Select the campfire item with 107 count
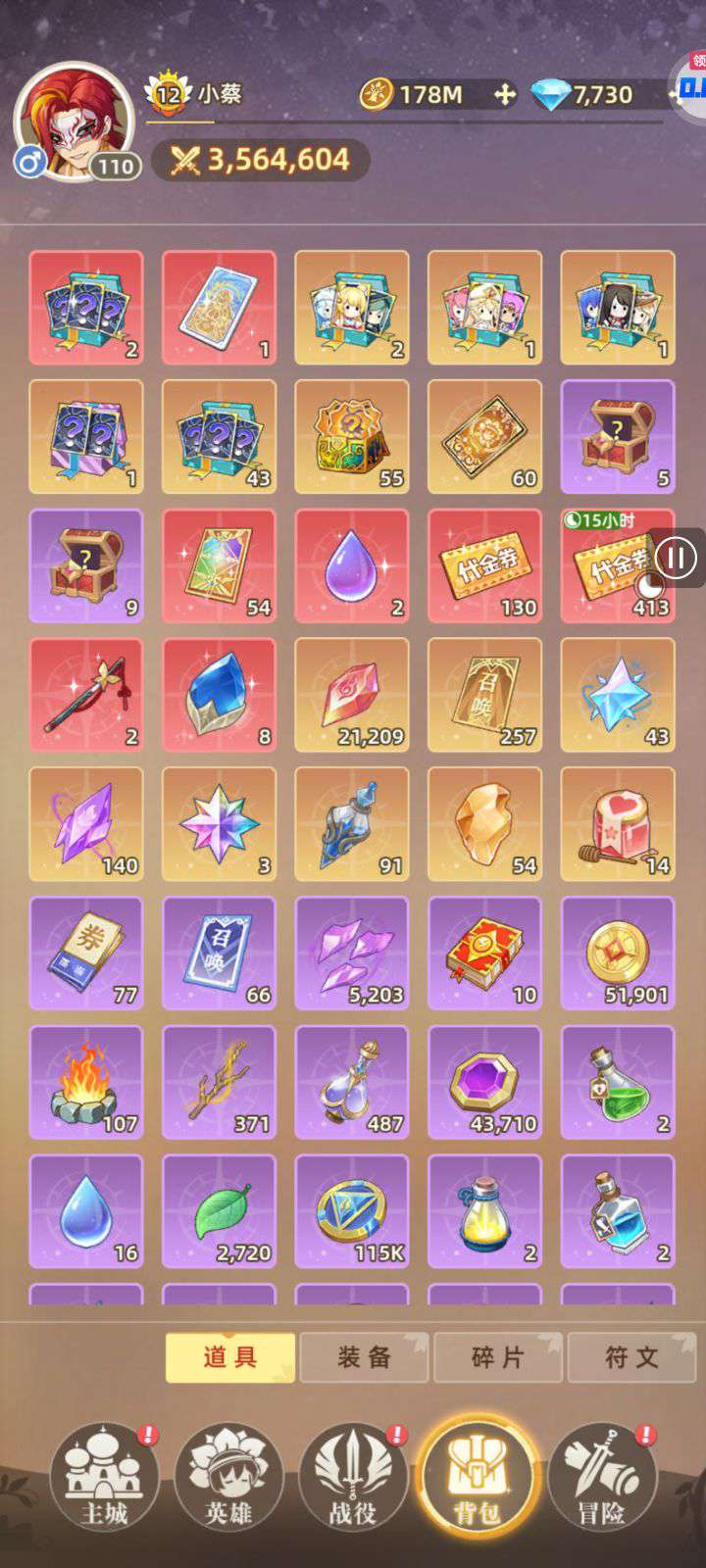 point(86,1082)
